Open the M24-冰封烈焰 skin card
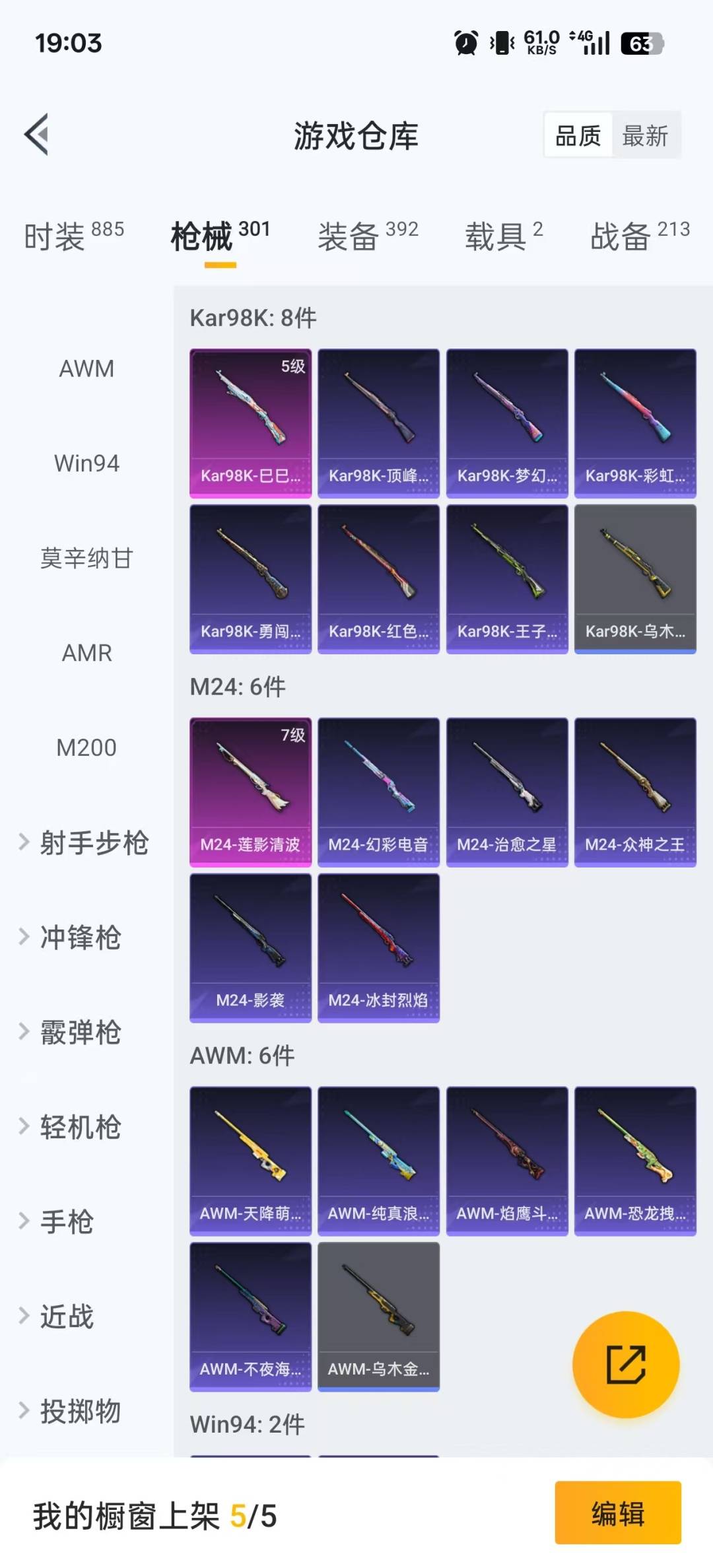The height and width of the screenshot is (1568, 713). pyautogui.click(x=378, y=947)
